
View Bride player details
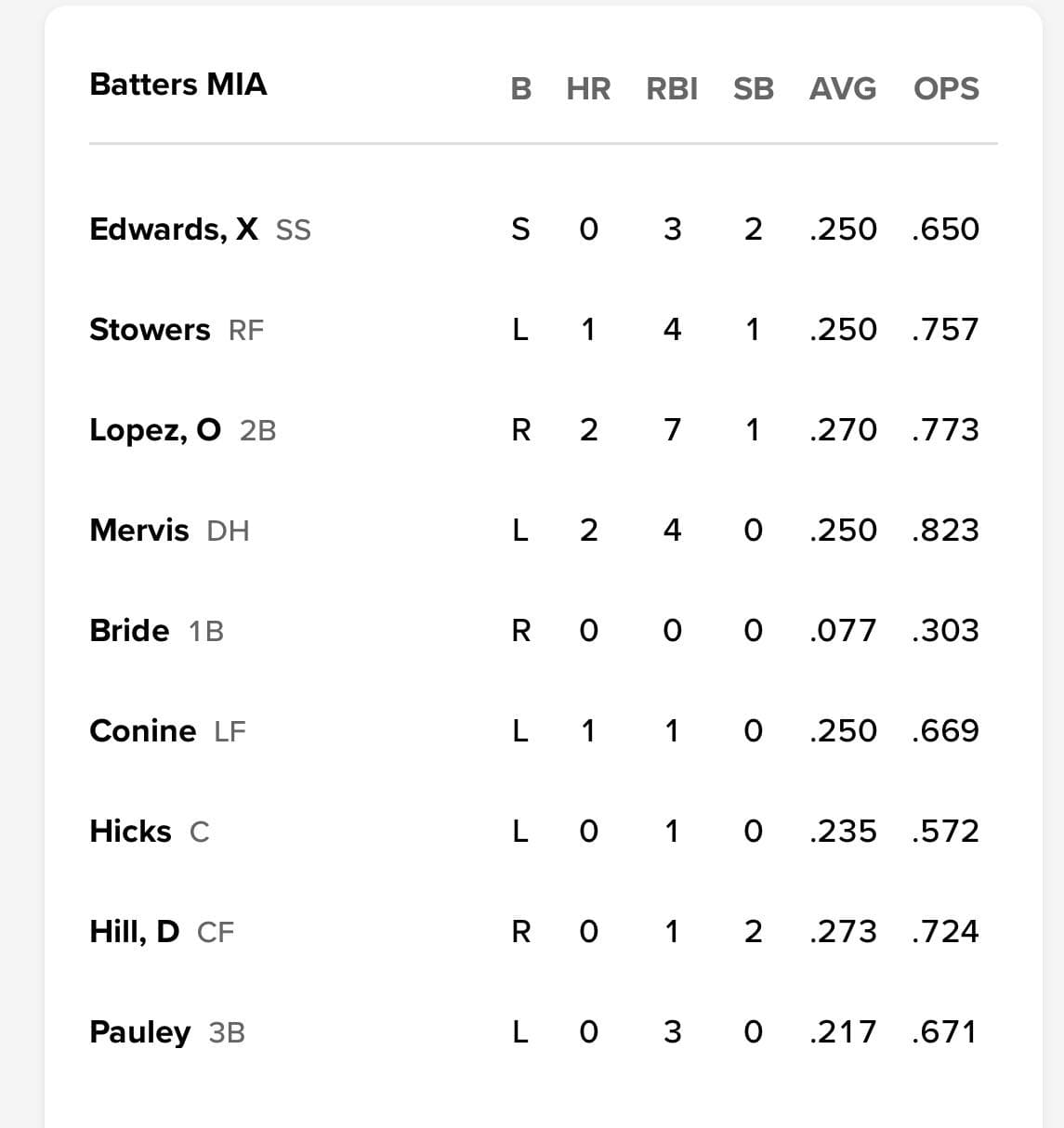(x=129, y=631)
